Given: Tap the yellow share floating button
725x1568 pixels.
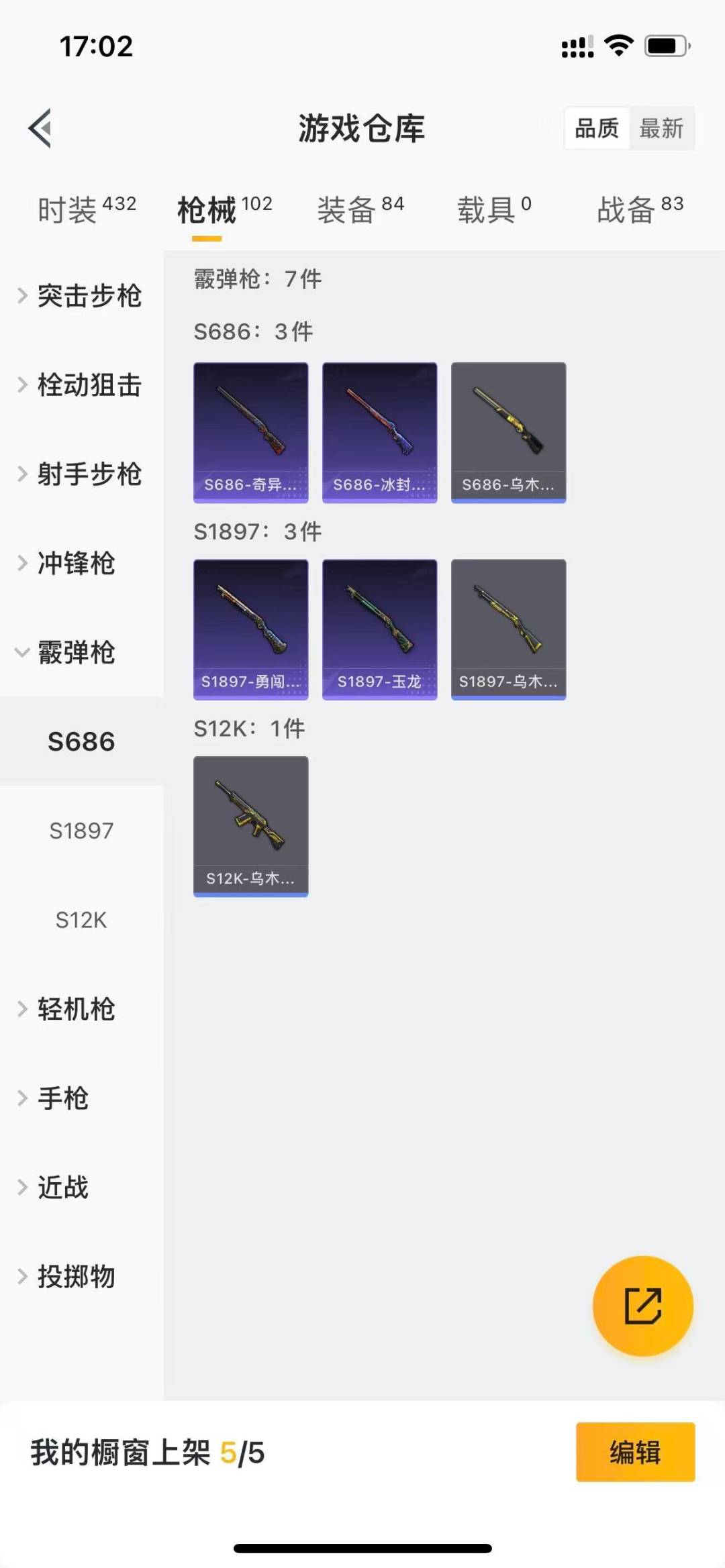Looking at the screenshot, I should click(642, 1306).
